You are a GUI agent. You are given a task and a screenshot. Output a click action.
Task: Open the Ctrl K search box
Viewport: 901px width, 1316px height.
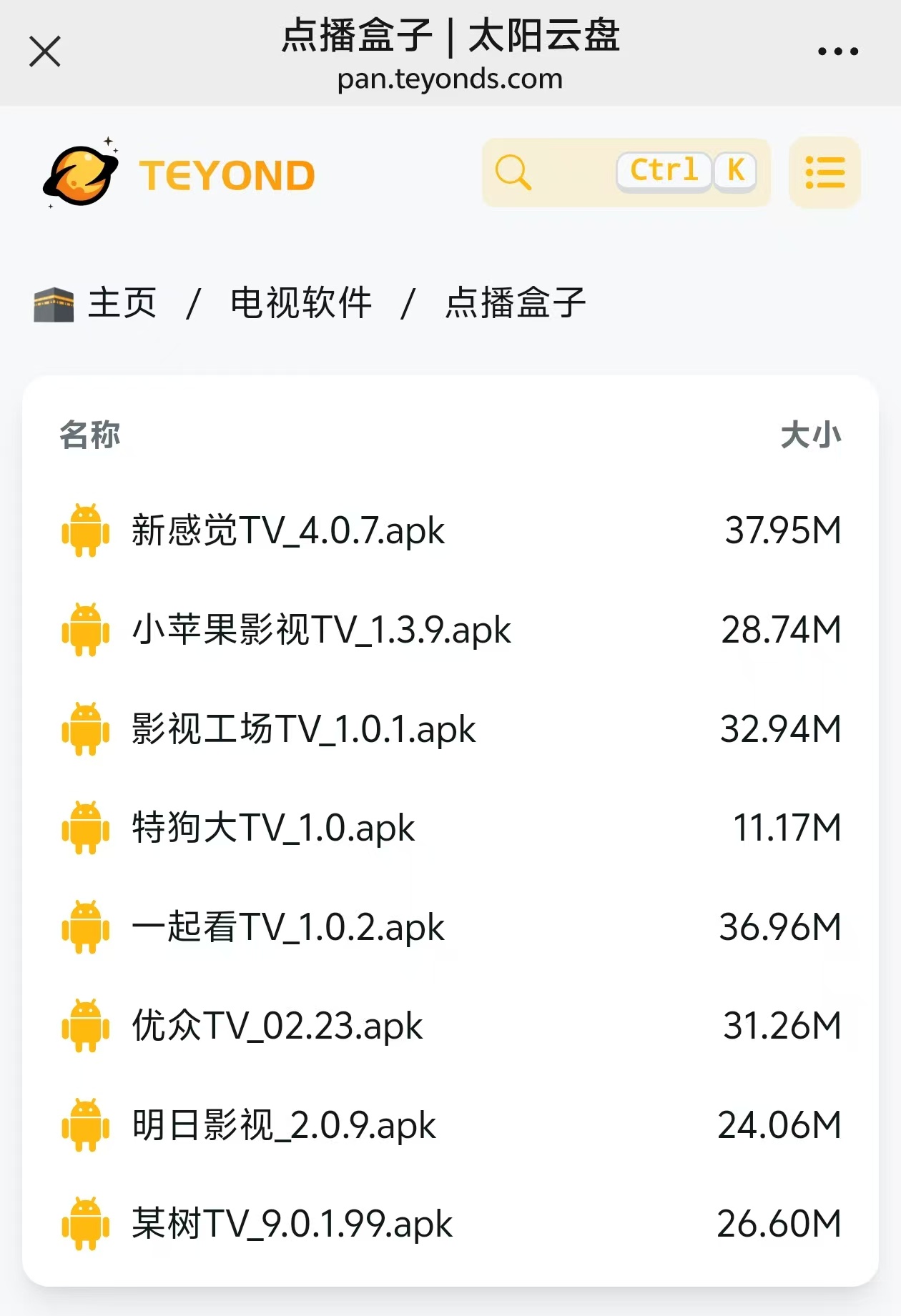[x=626, y=172]
